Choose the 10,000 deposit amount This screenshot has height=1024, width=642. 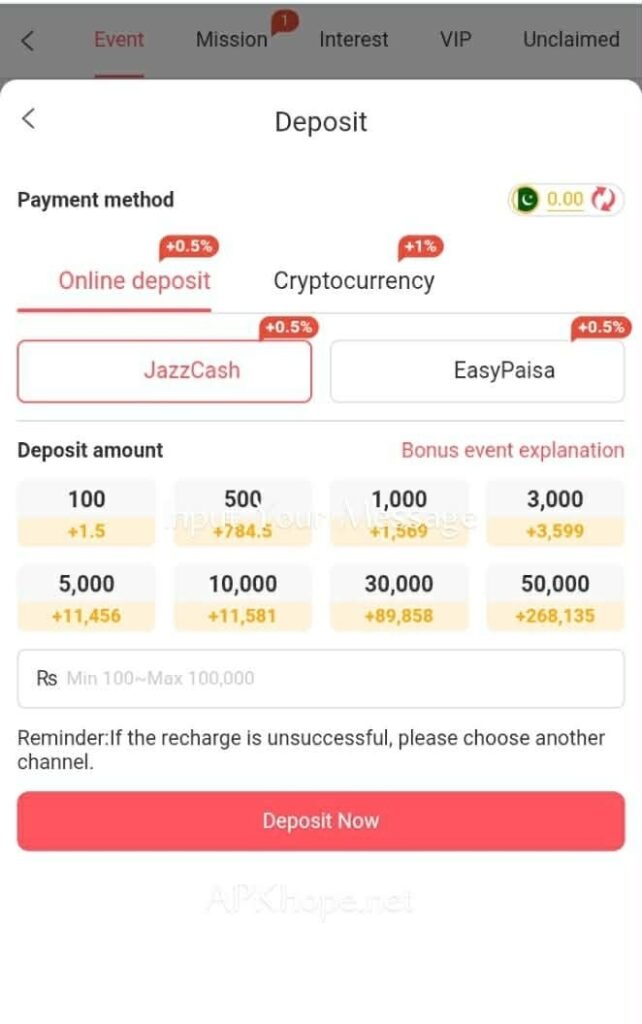point(242,598)
